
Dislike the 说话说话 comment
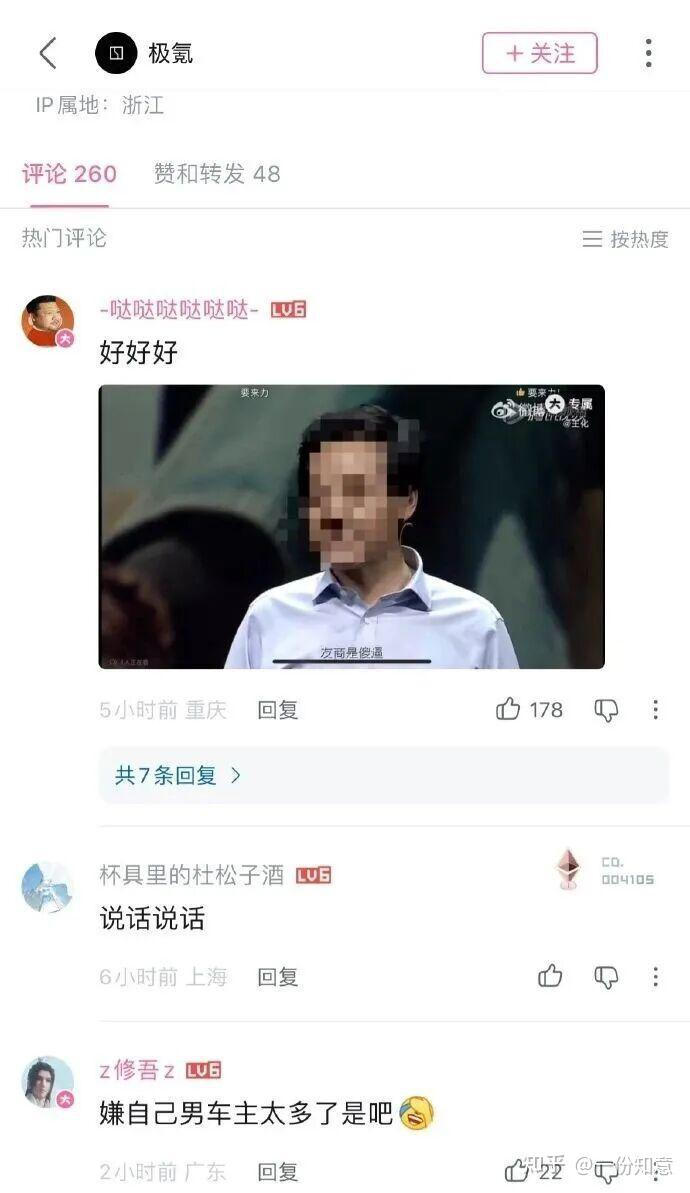click(606, 977)
